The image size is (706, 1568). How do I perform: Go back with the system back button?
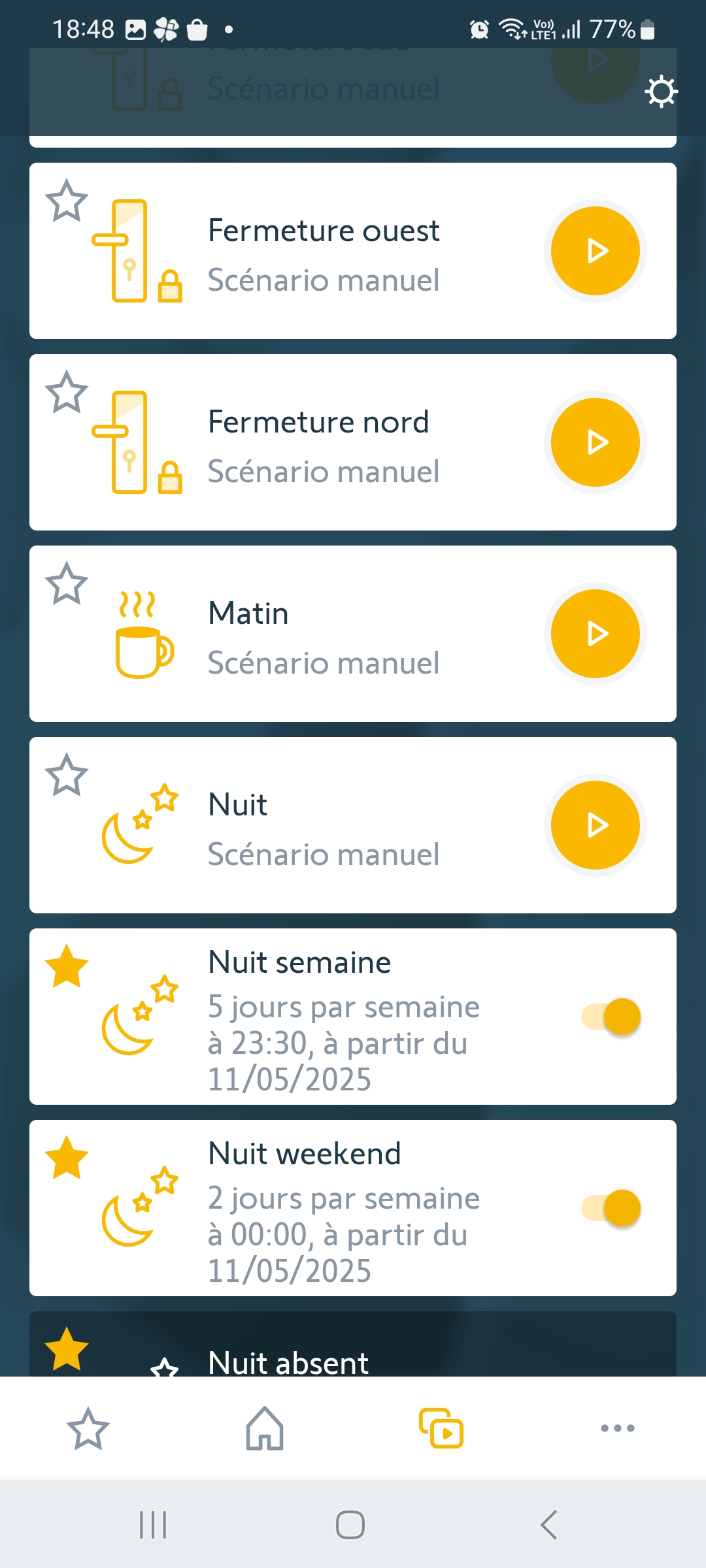coord(549,1525)
